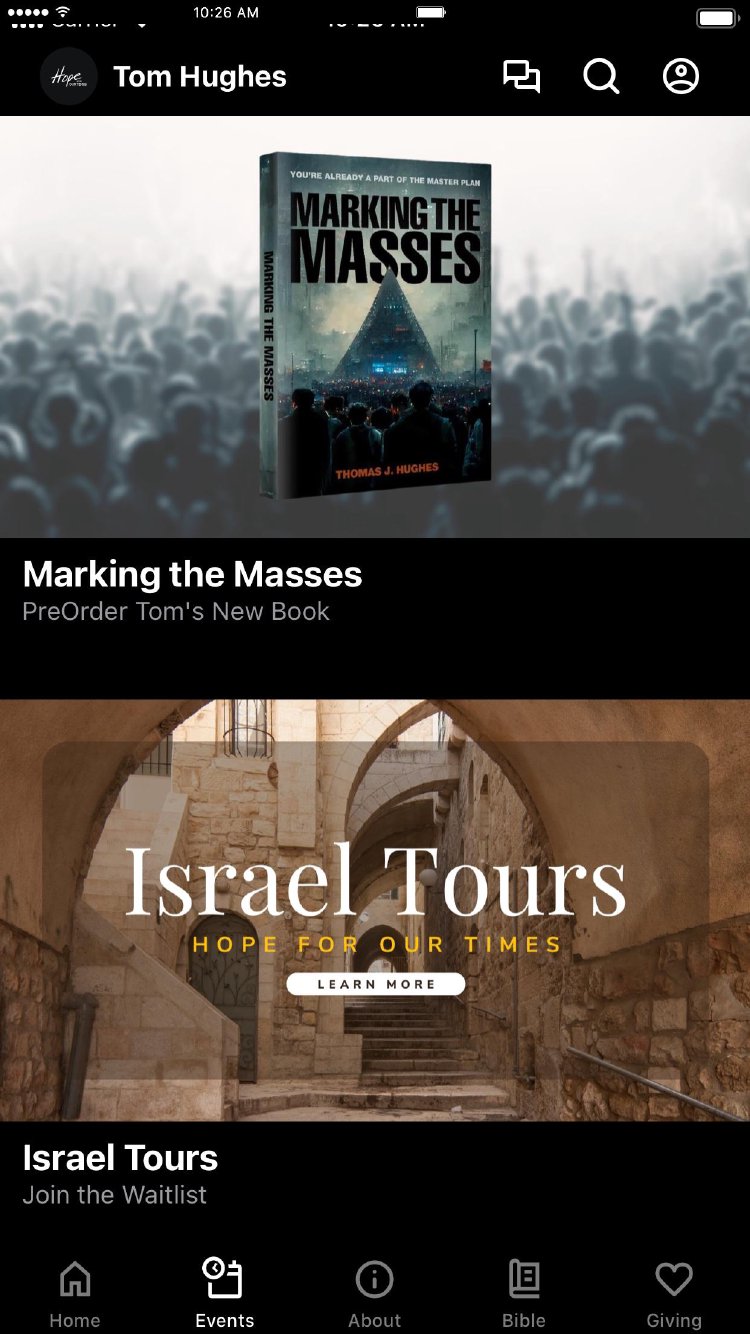Image resolution: width=750 pixels, height=1334 pixels.
Task: Select the Events tab
Action: [225, 1294]
